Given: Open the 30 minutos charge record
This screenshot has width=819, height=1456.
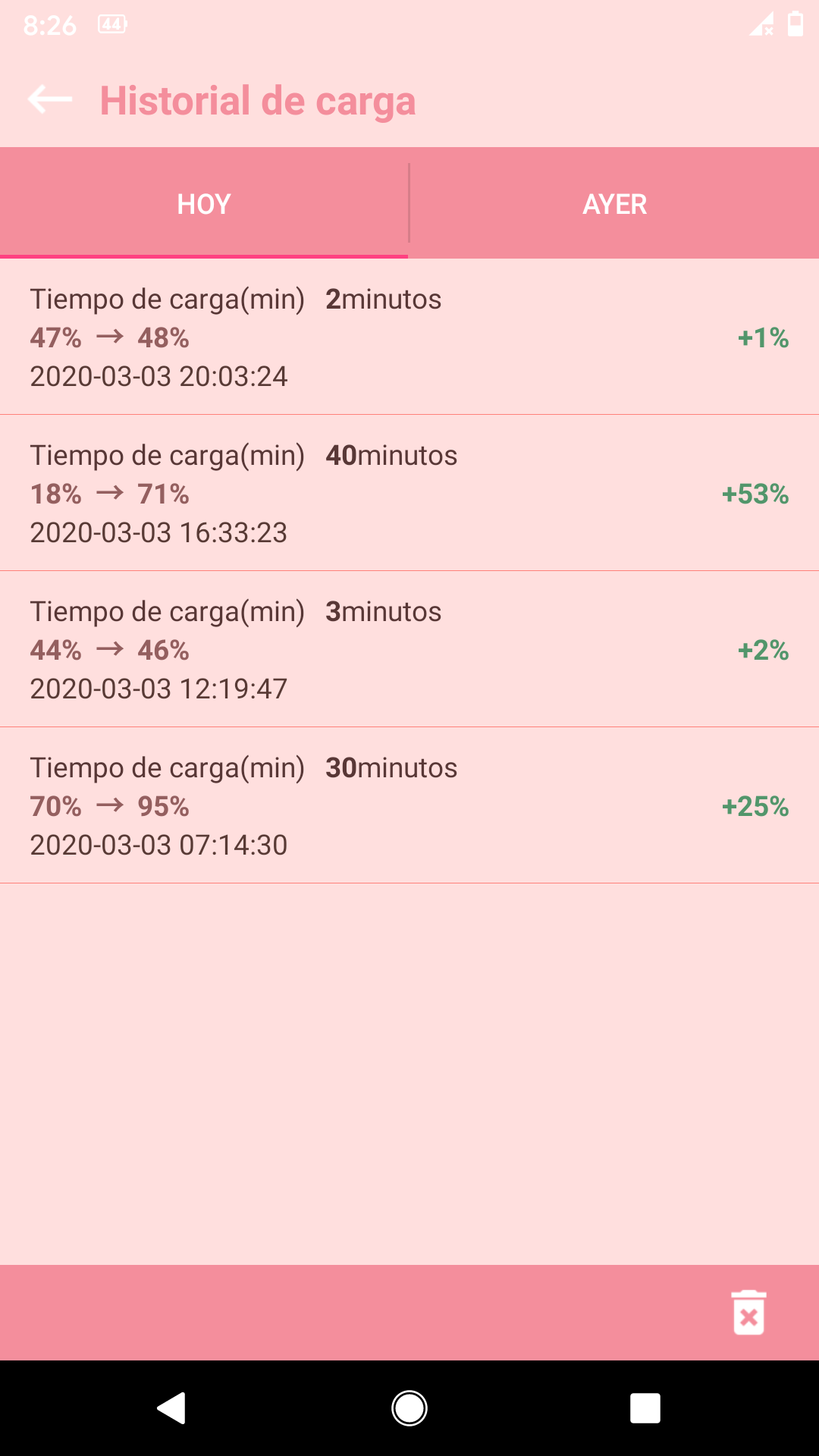Looking at the screenshot, I should (x=409, y=805).
